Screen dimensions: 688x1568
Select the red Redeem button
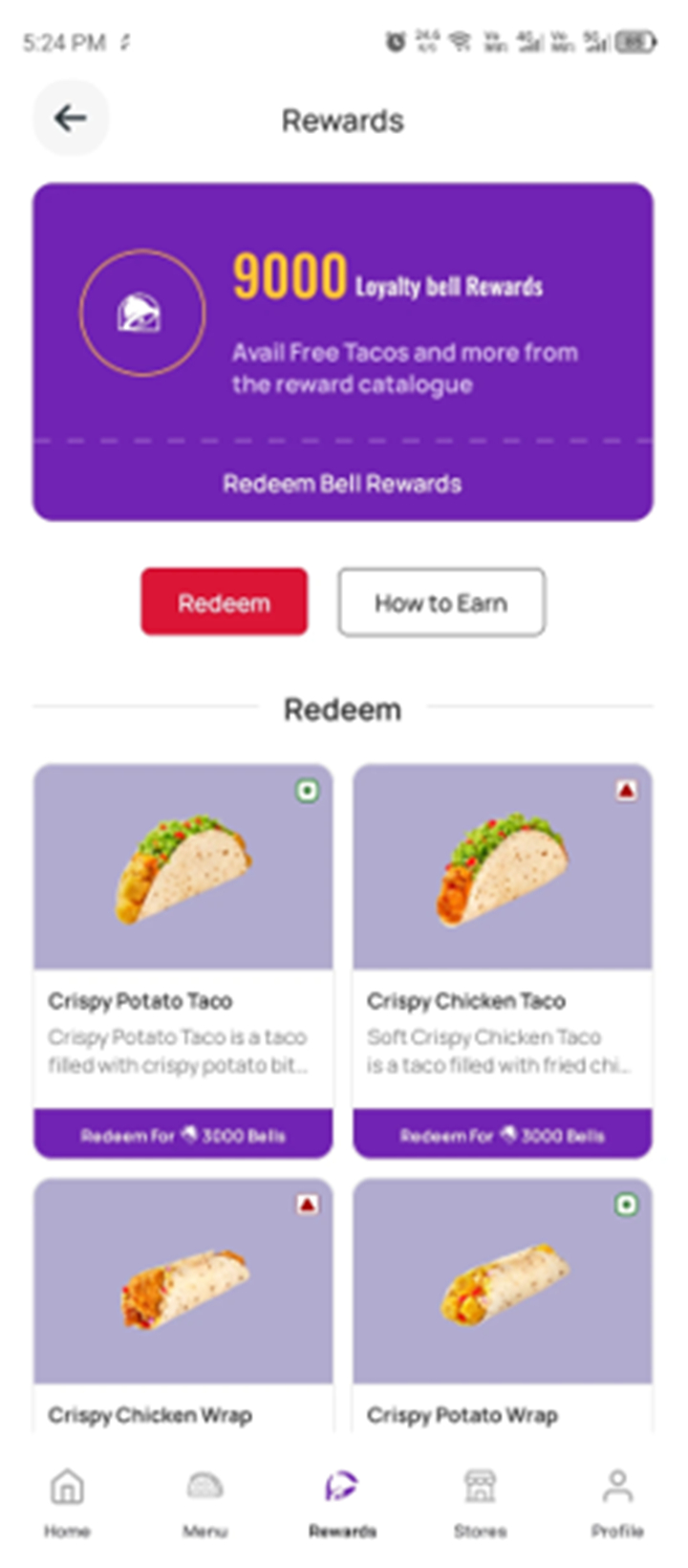[225, 602]
